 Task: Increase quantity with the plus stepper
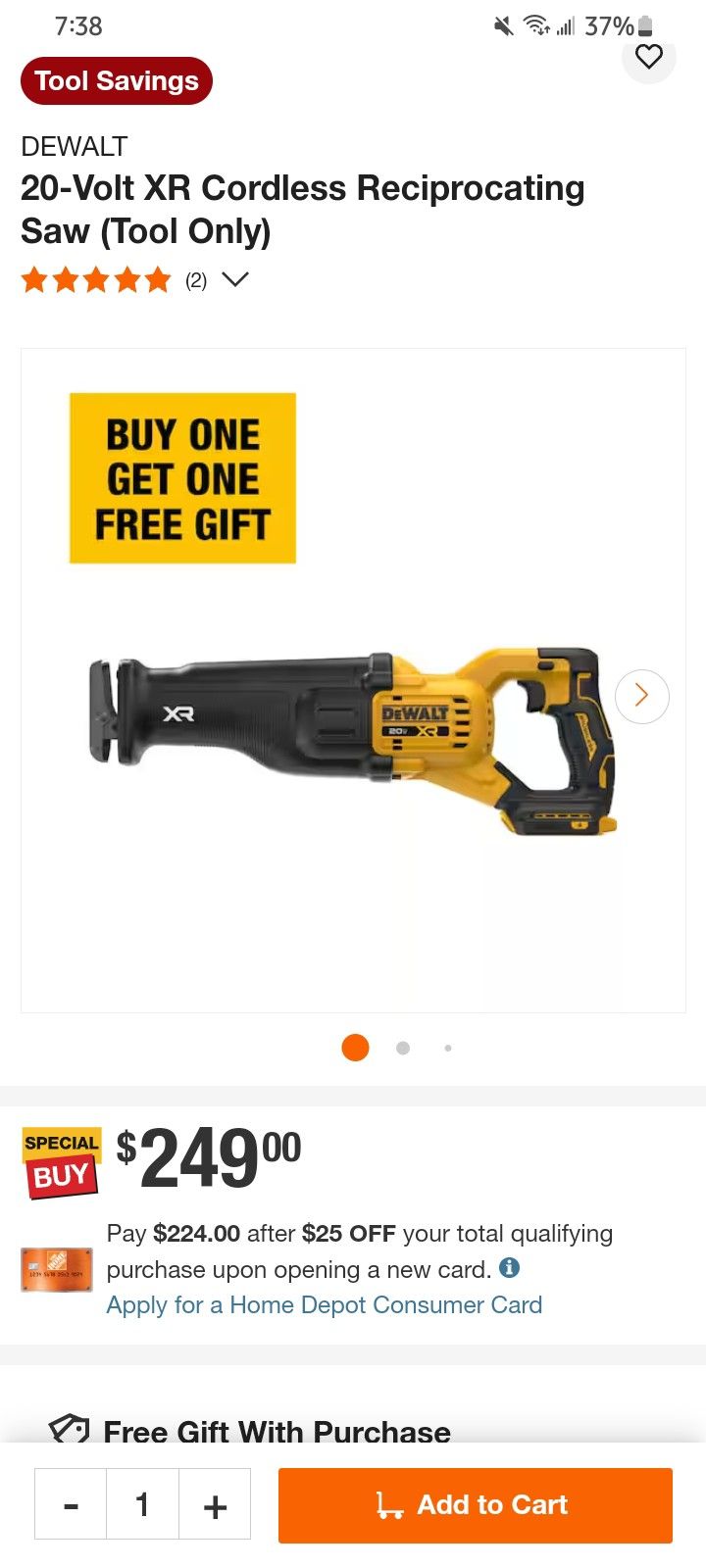click(215, 1504)
